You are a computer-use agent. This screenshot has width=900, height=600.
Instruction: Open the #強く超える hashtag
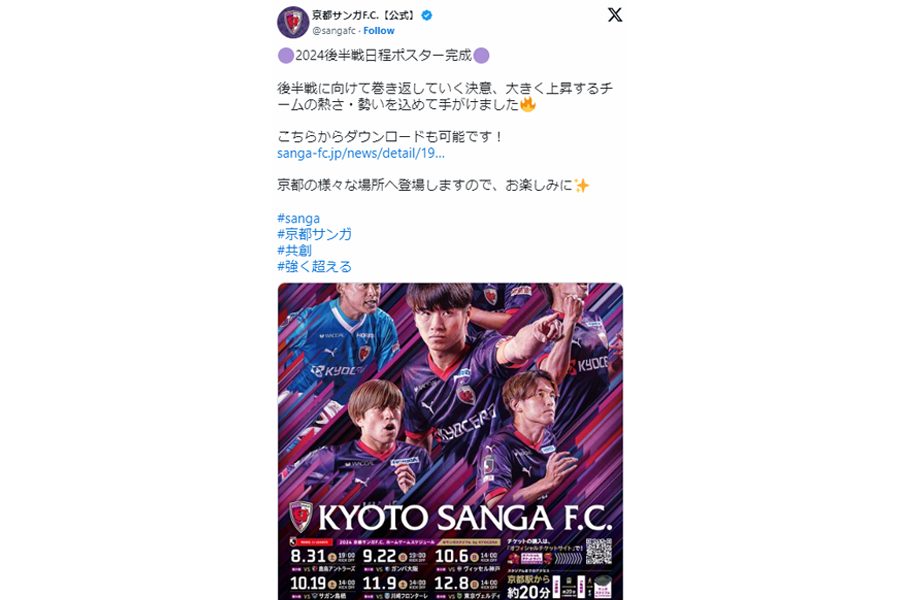[314, 266]
